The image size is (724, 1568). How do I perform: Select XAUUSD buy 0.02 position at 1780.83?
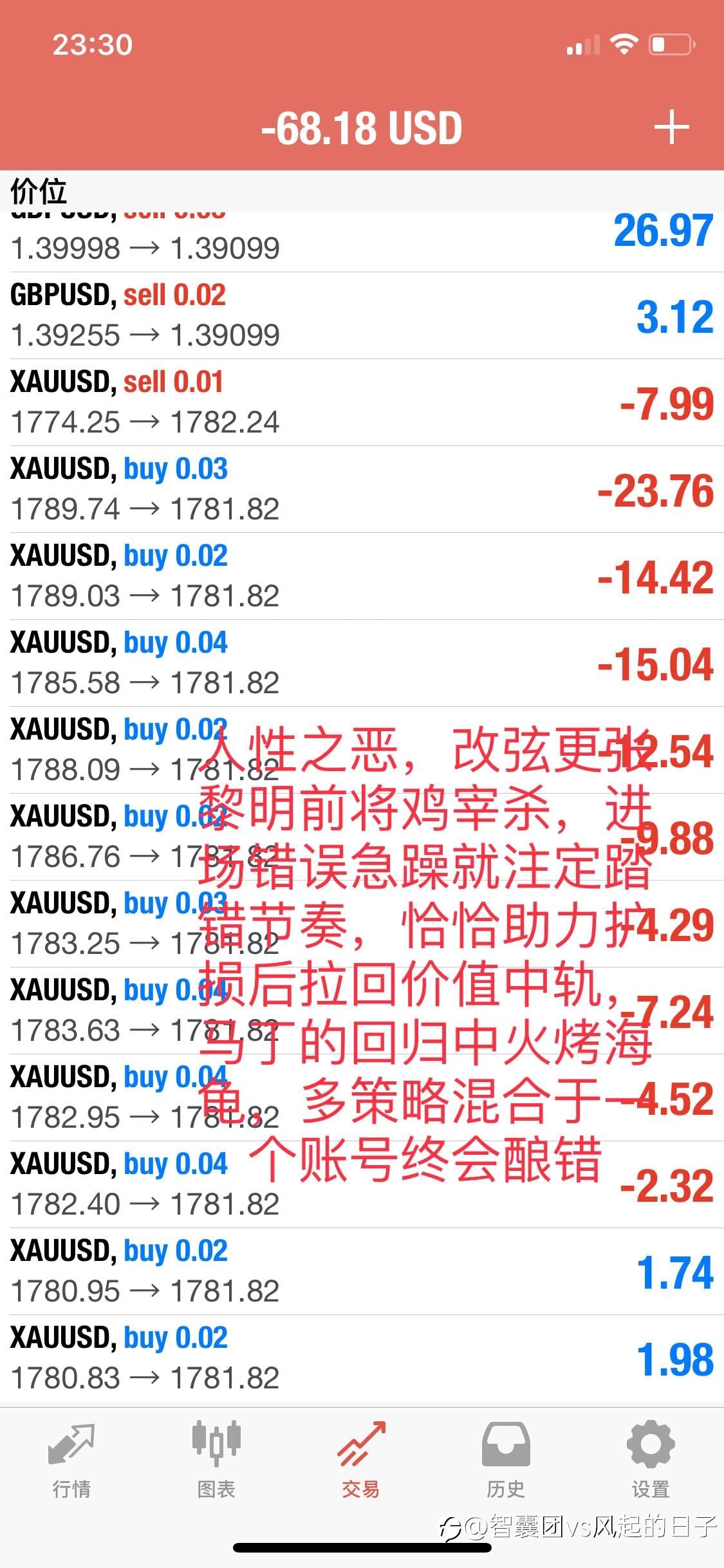click(362, 1358)
